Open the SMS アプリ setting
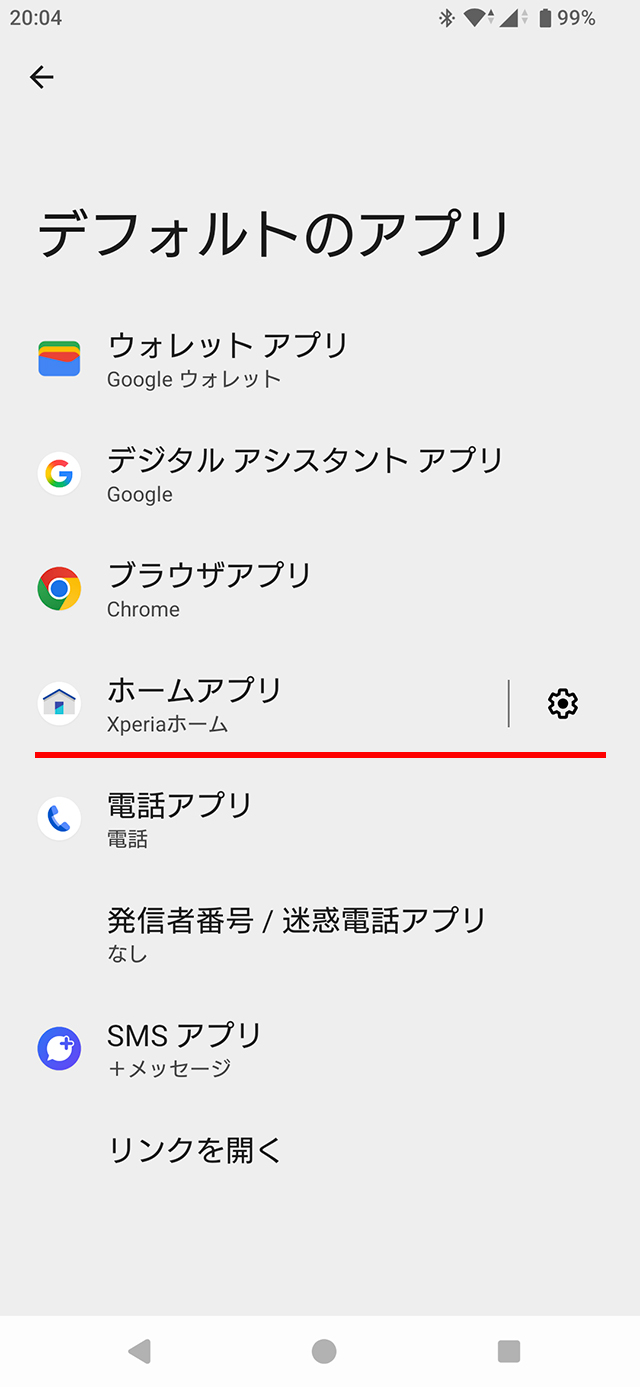The height and width of the screenshot is (1387, 640). pyautogui.click(x=185, y=1049)
